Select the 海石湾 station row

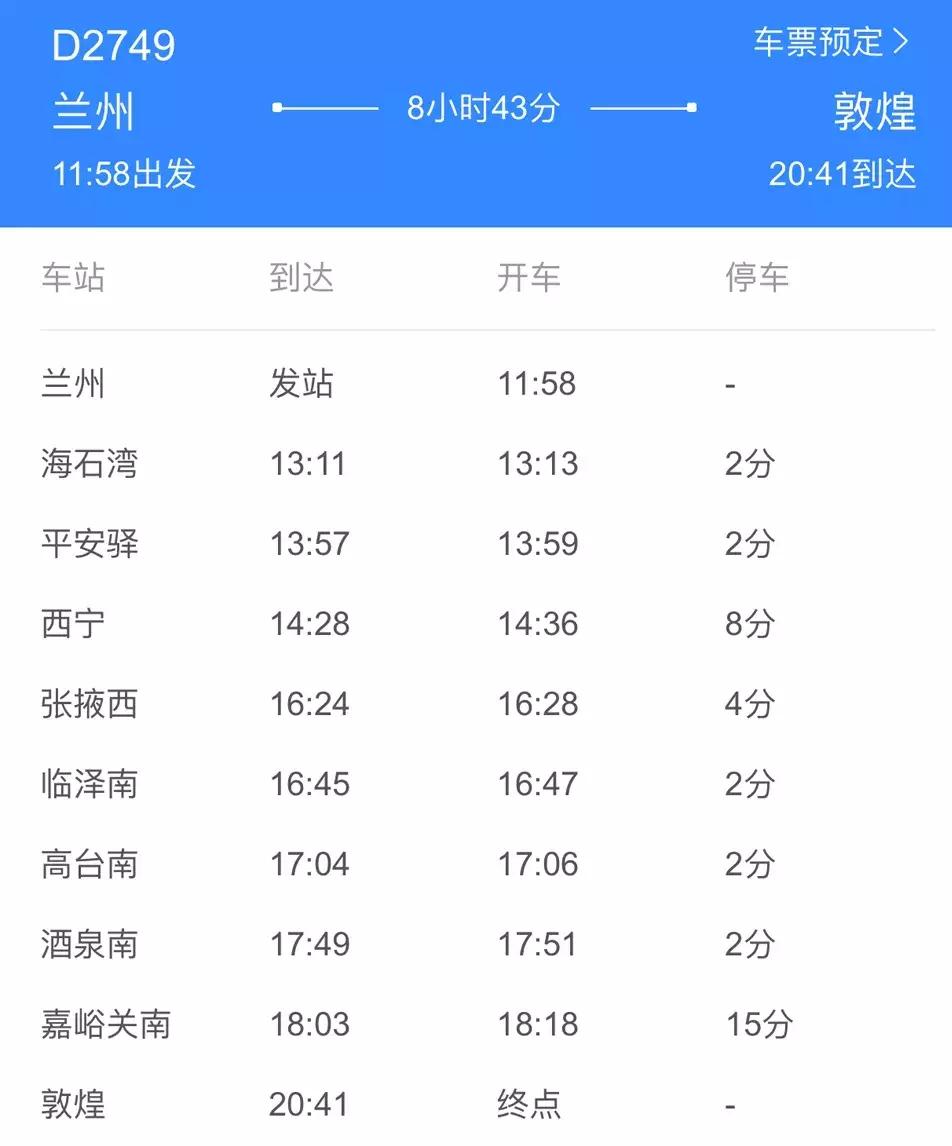(94, 463)
